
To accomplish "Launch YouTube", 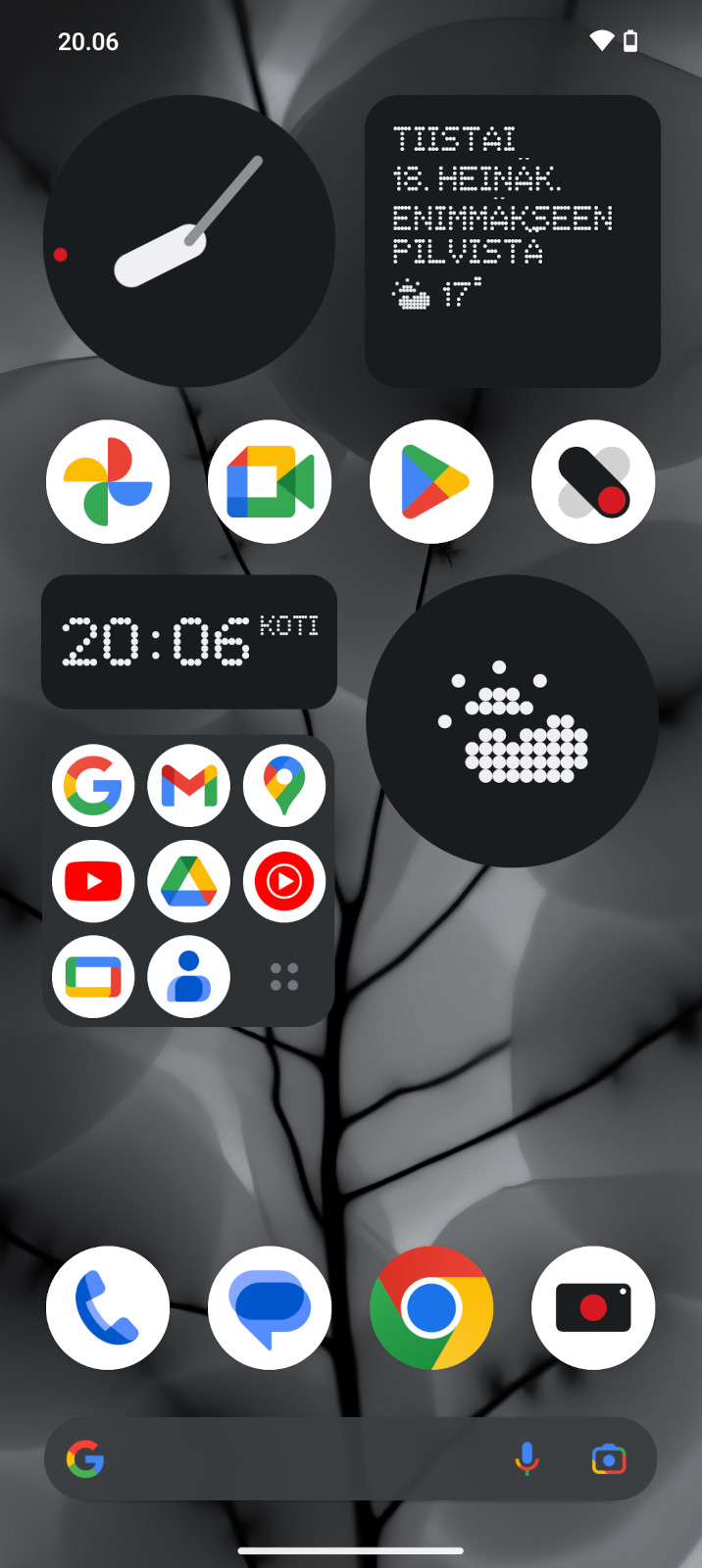I will (93, 881).
